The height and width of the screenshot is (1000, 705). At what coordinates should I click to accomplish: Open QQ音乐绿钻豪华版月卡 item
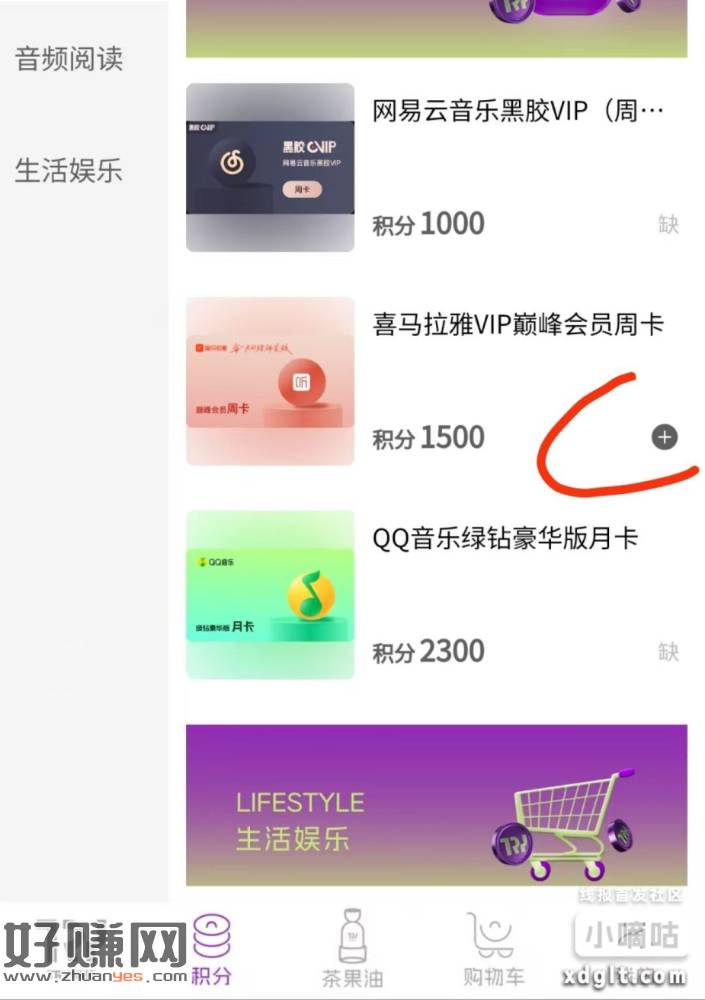[270, 595]
